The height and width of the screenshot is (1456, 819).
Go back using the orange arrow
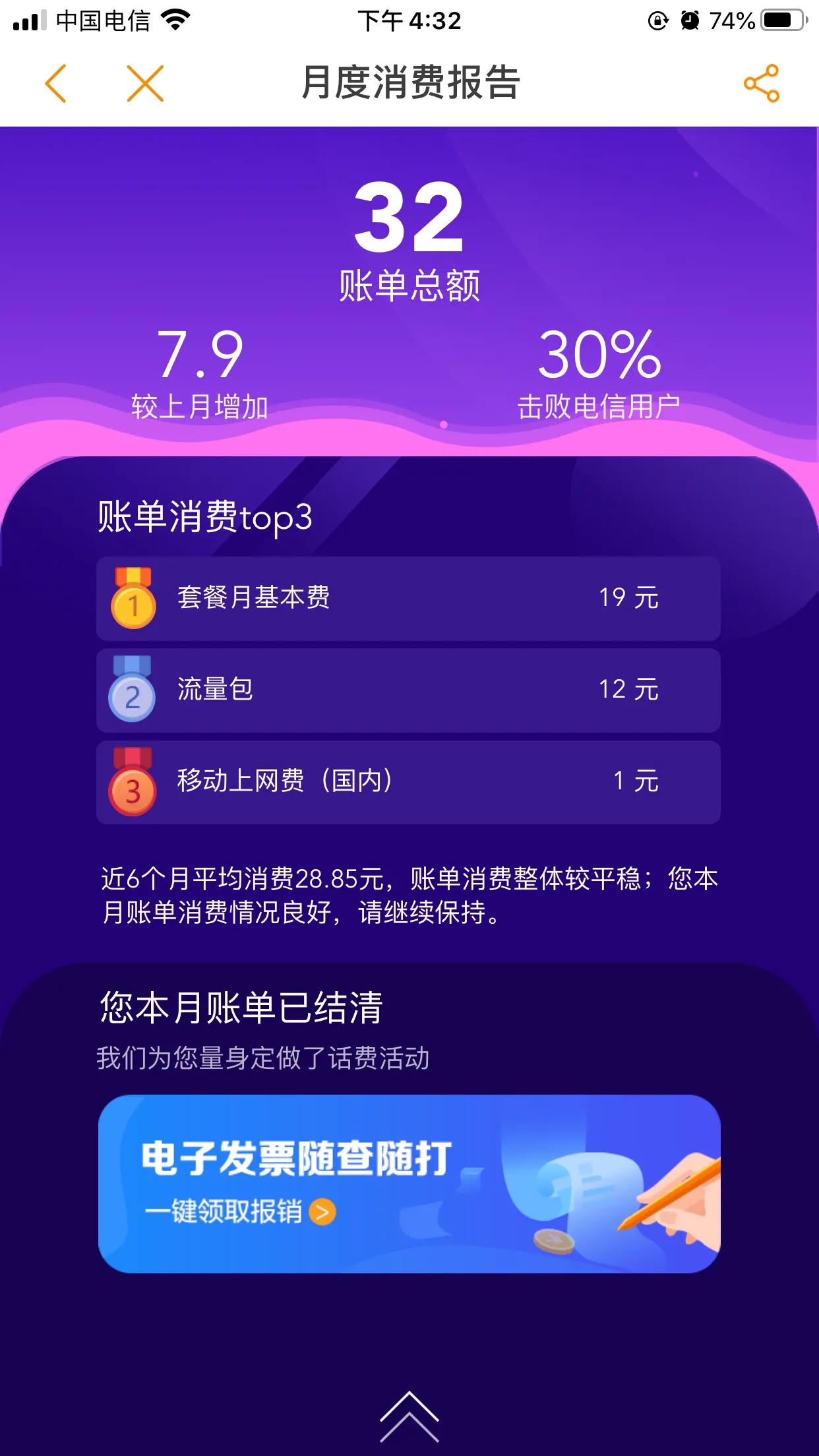[x=56, y=84]
